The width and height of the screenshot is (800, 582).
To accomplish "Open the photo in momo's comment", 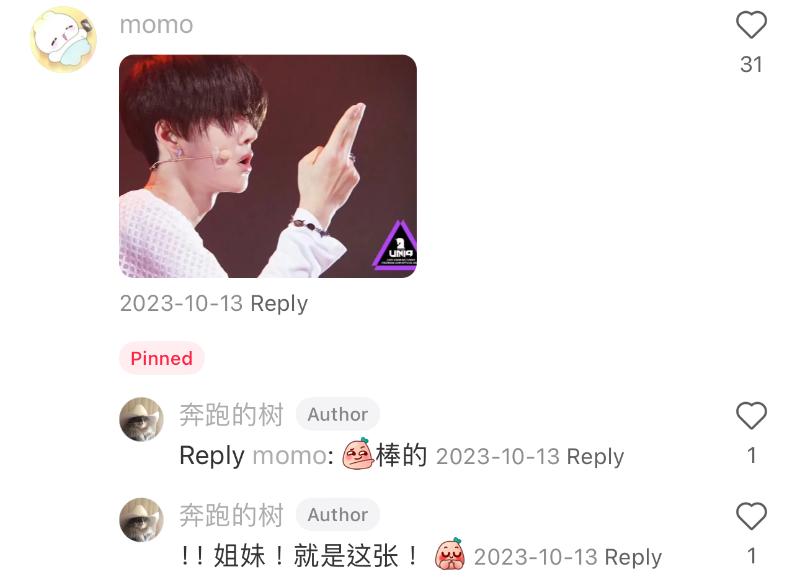I will click(268, 166).
